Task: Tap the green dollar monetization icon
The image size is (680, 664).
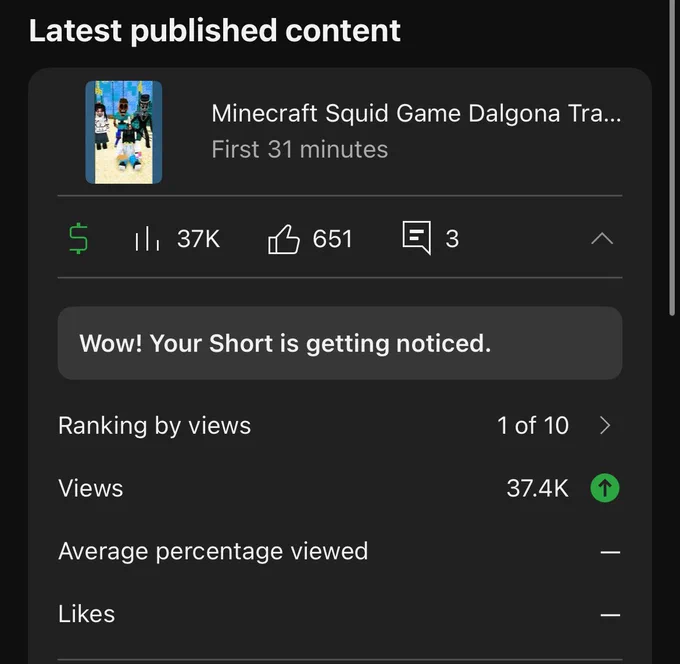Action: [78, 238]
